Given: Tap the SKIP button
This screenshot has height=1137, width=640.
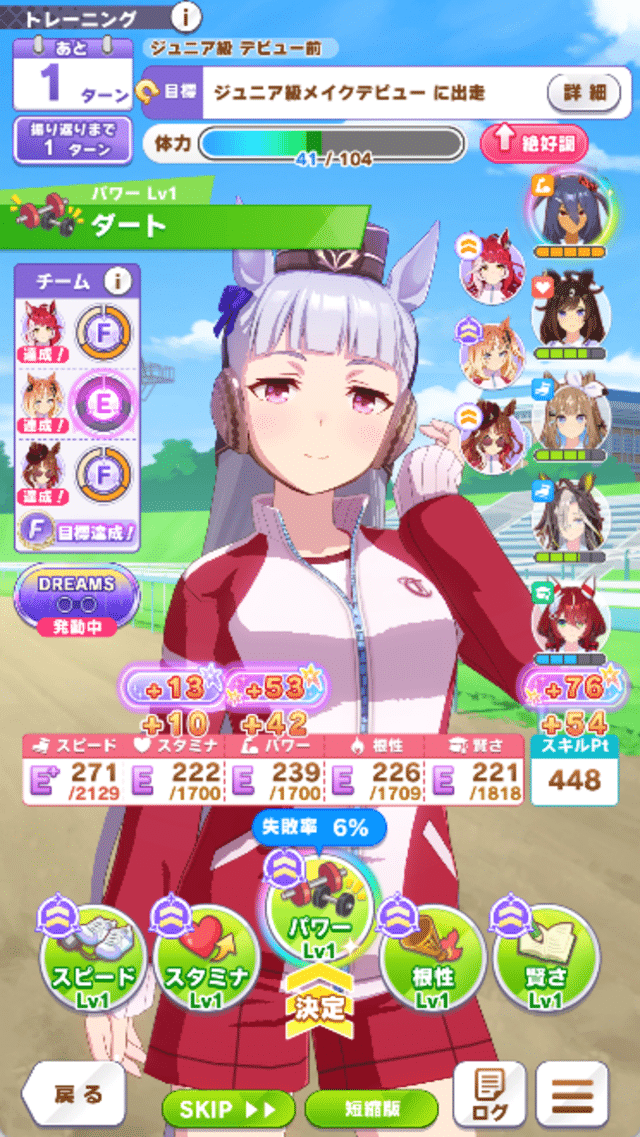Looking at the screenshot, I should [228, 1109].
